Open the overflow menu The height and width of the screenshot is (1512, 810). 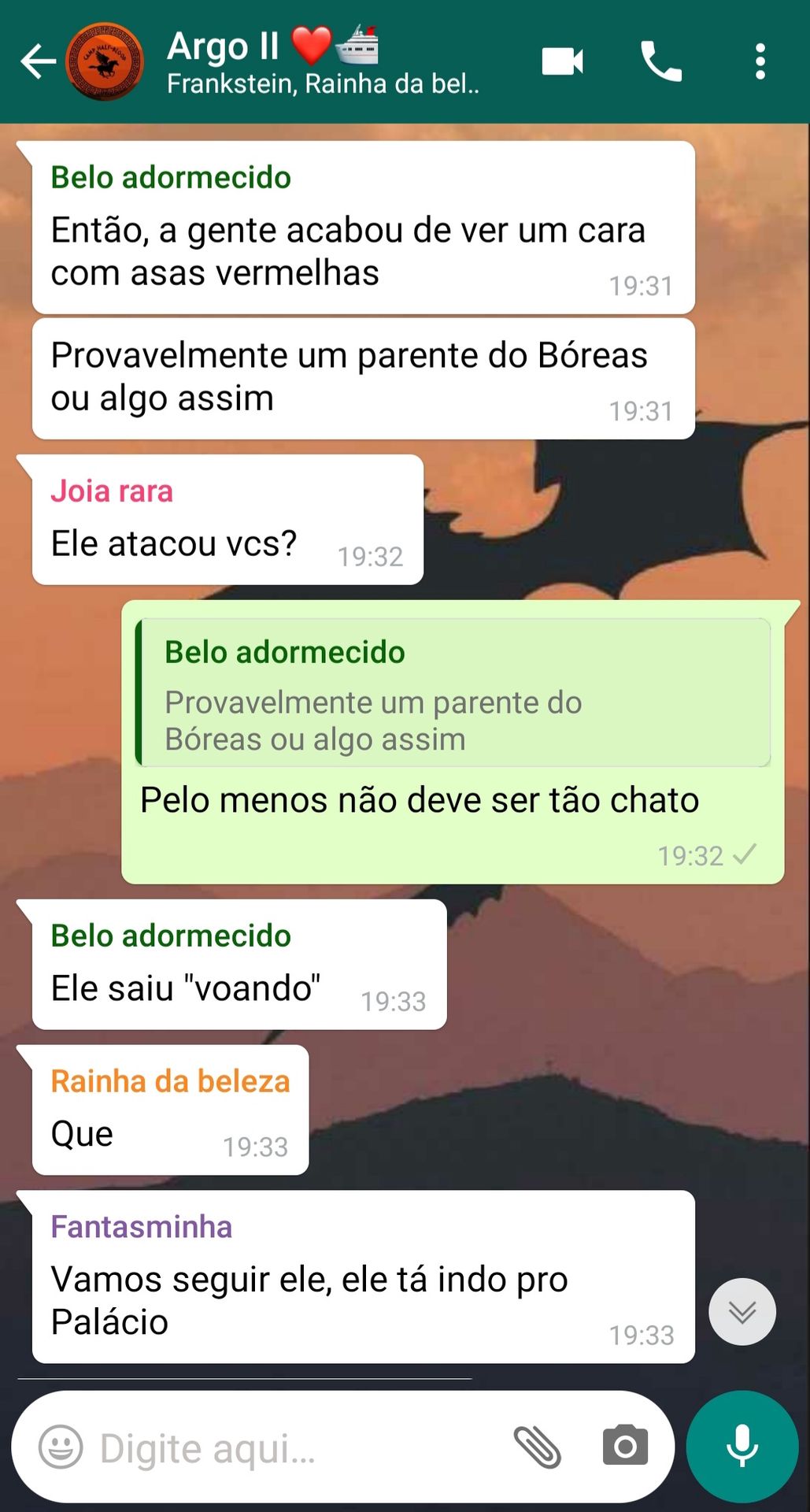[760, 61]
